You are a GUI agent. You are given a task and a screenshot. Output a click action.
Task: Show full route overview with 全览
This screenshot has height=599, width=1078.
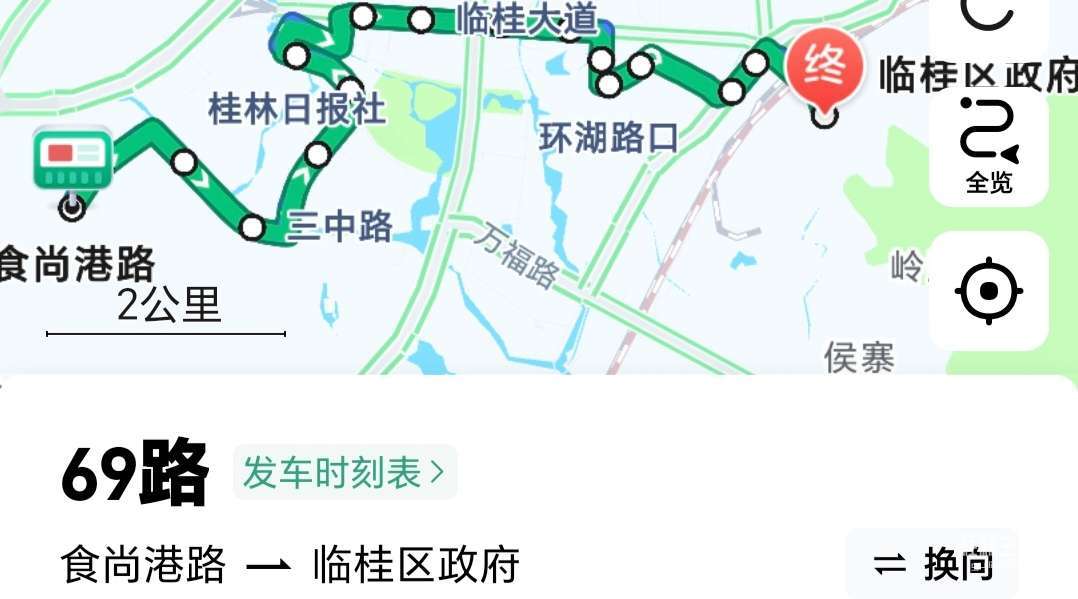pos(988,147)
